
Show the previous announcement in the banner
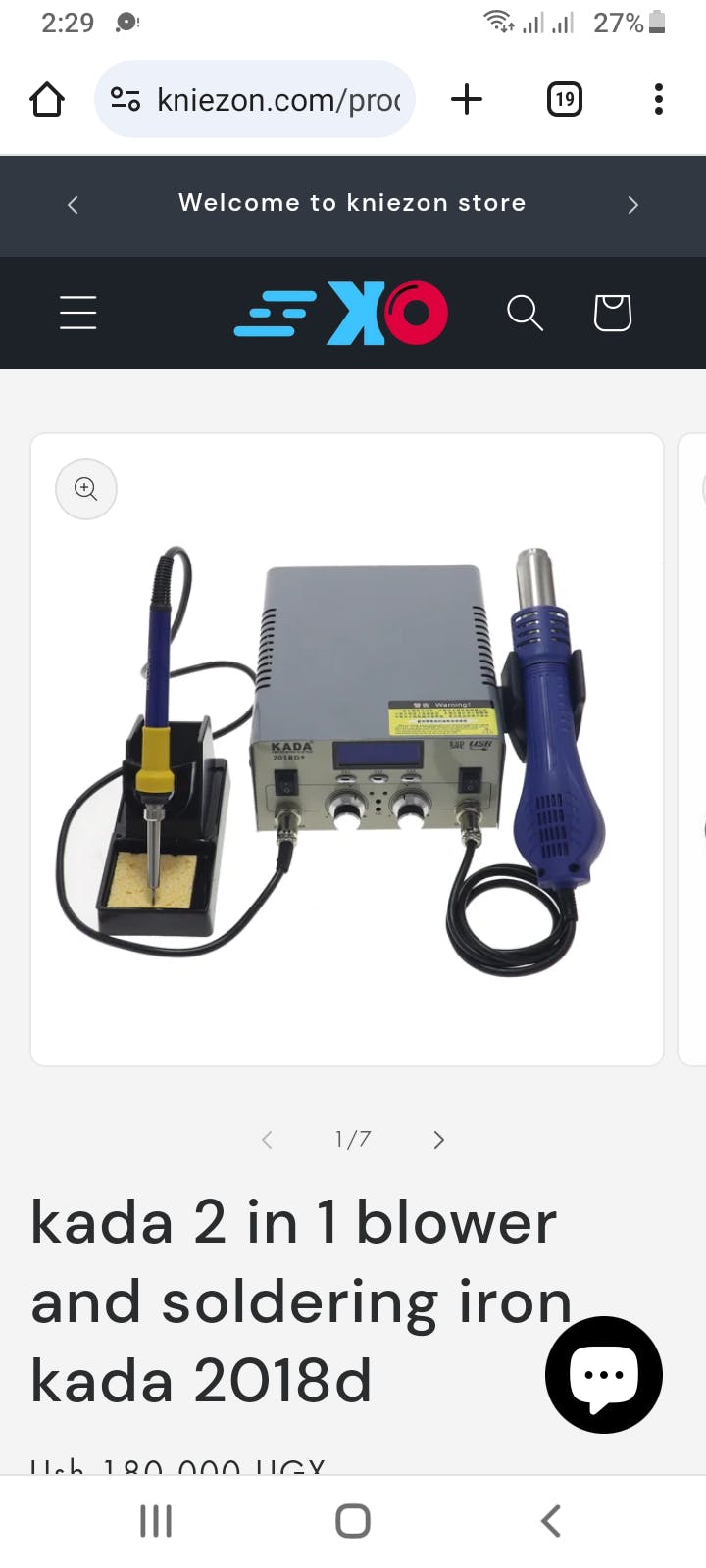pos(73,204)
